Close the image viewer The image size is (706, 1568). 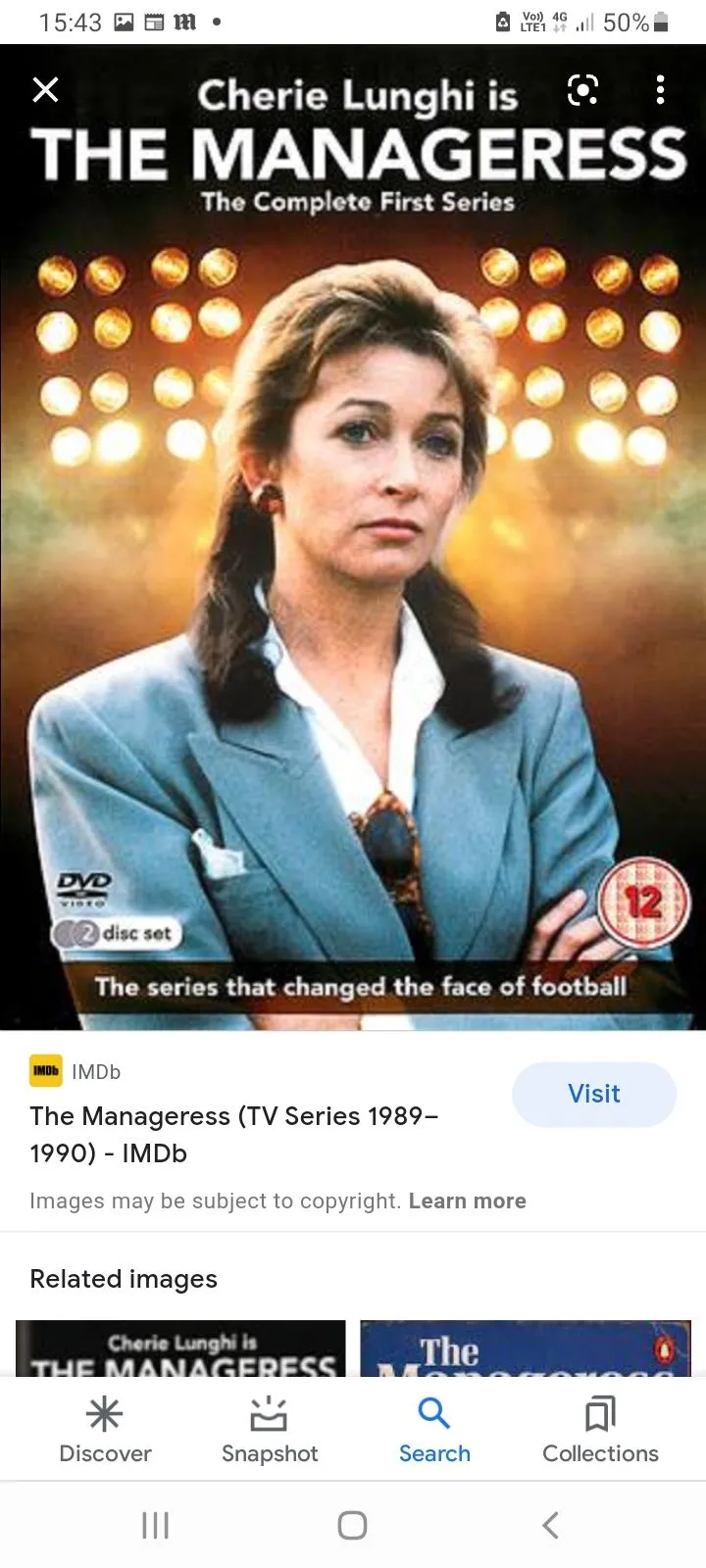pos(45,90)
